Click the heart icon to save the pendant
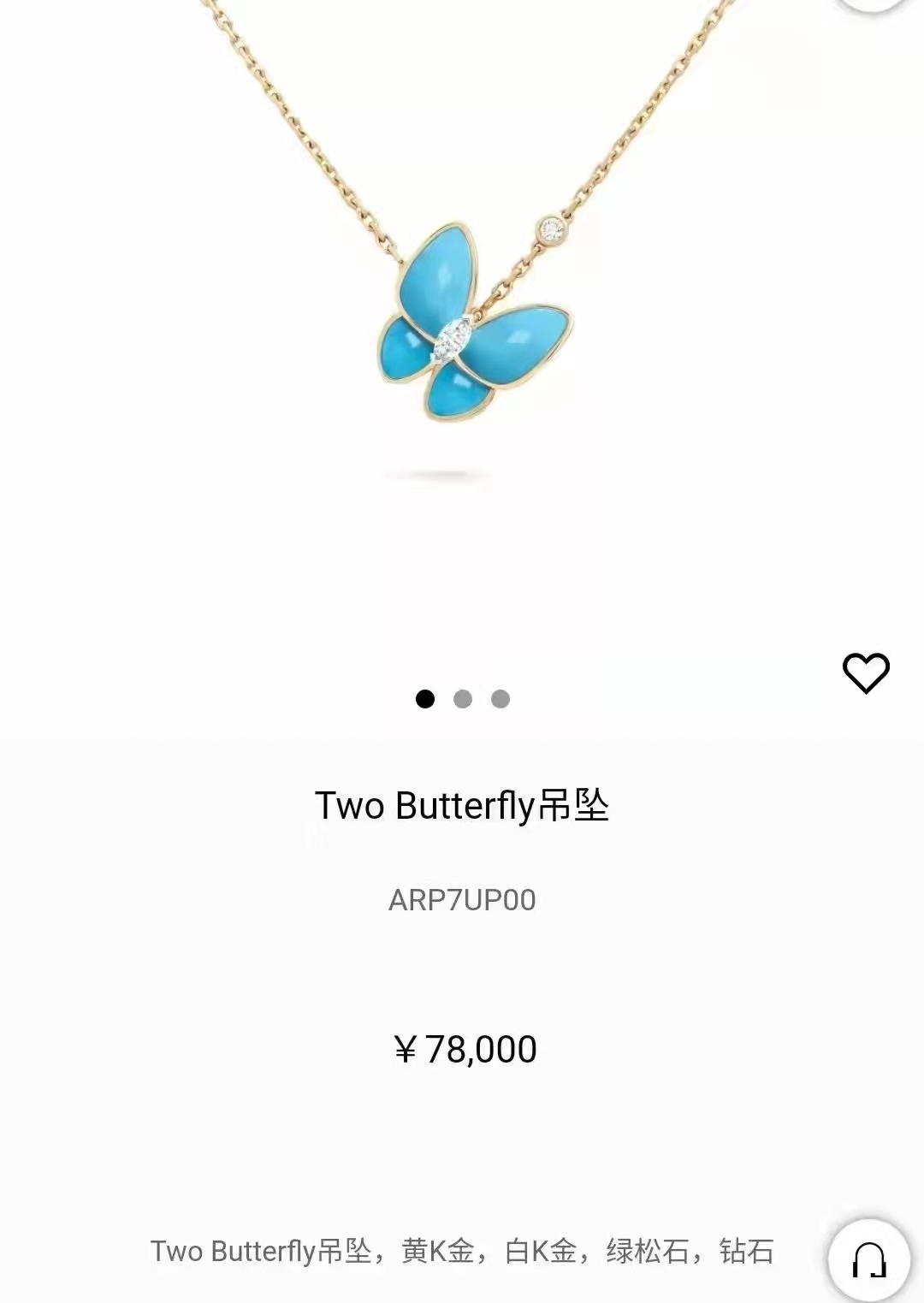Screen dimensions: 924x1303 [867, 674]
